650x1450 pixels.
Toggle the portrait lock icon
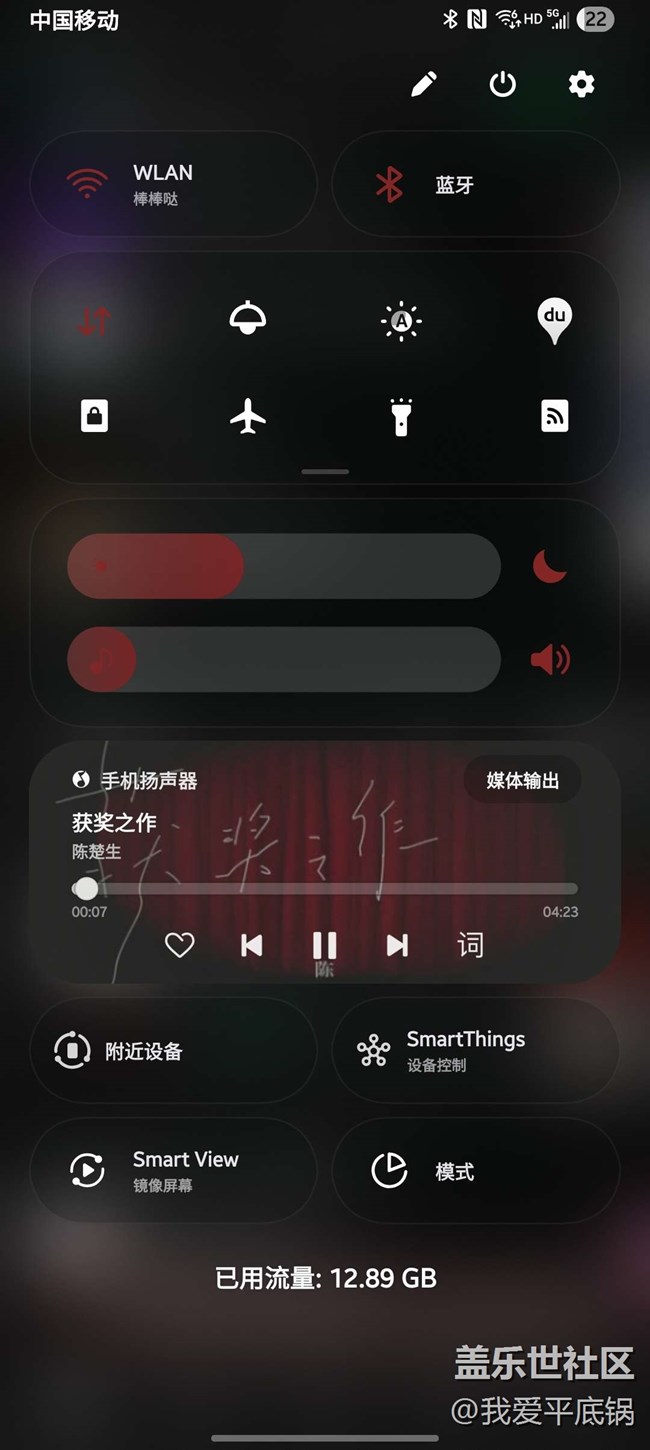95,416
